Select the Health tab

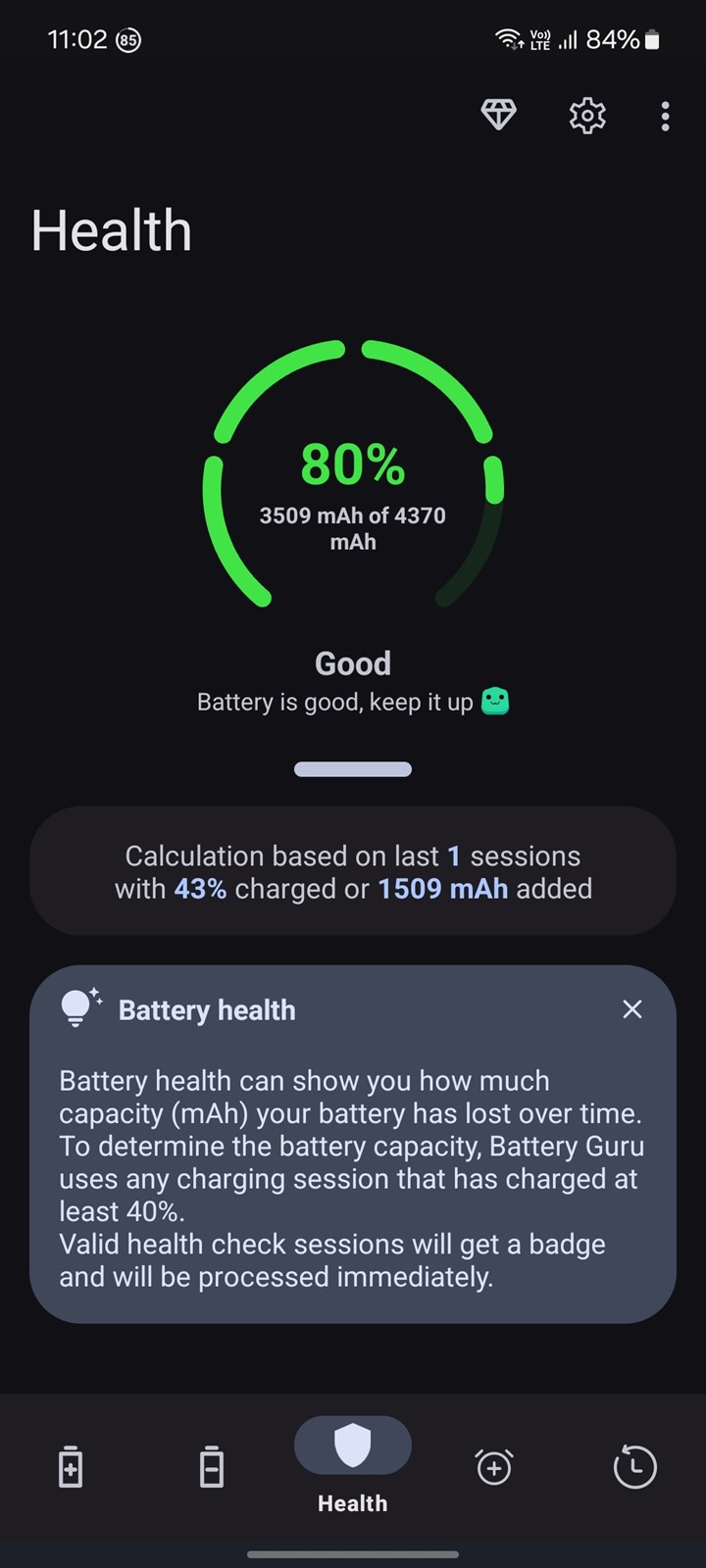[x=353, y=1465]
